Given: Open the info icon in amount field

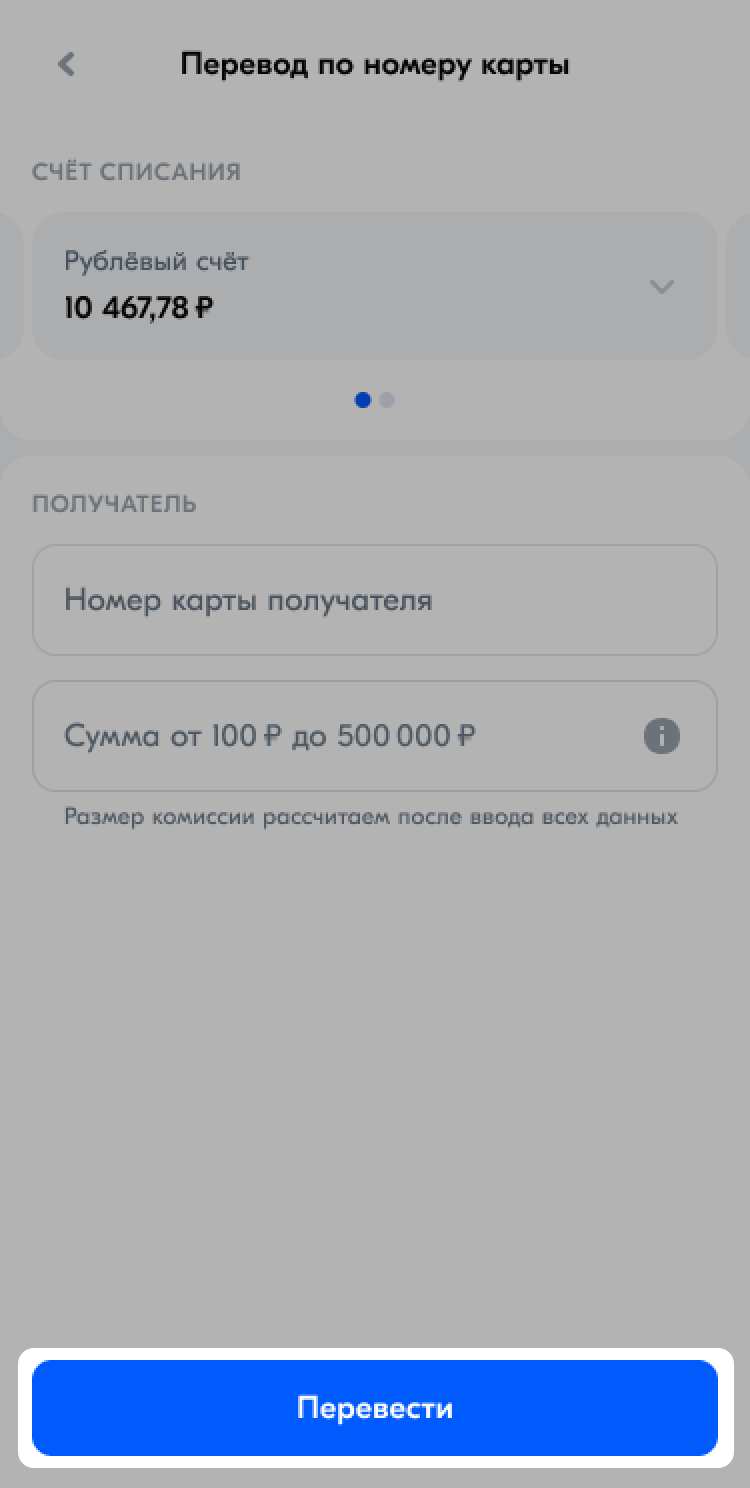Looking at the screenshot, I should click(x=661, y=737).
